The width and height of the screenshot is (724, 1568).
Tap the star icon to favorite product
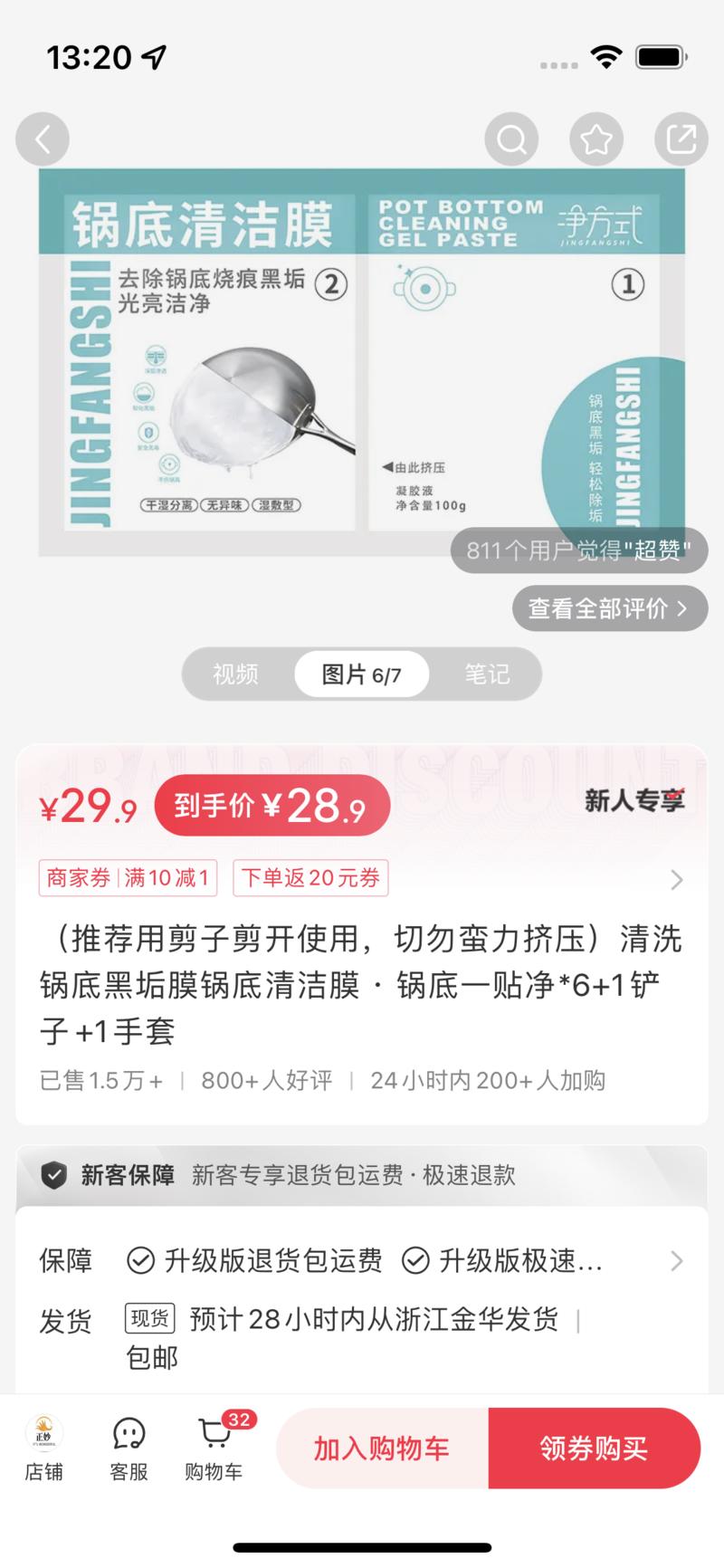pos(595,139)
